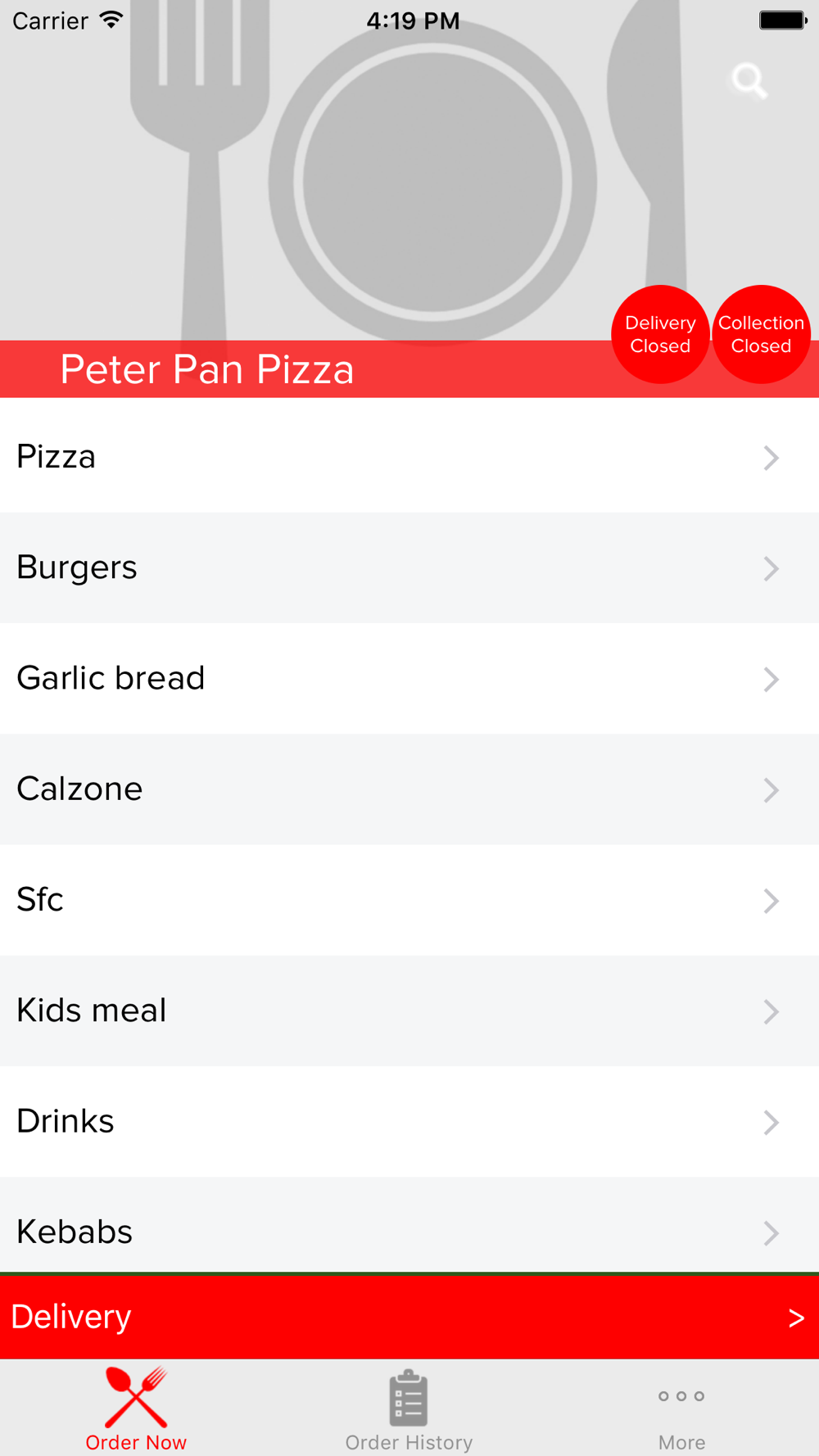Select Garlic bread category
Screen dimensions: 819x1456
[x=409, y=678]
